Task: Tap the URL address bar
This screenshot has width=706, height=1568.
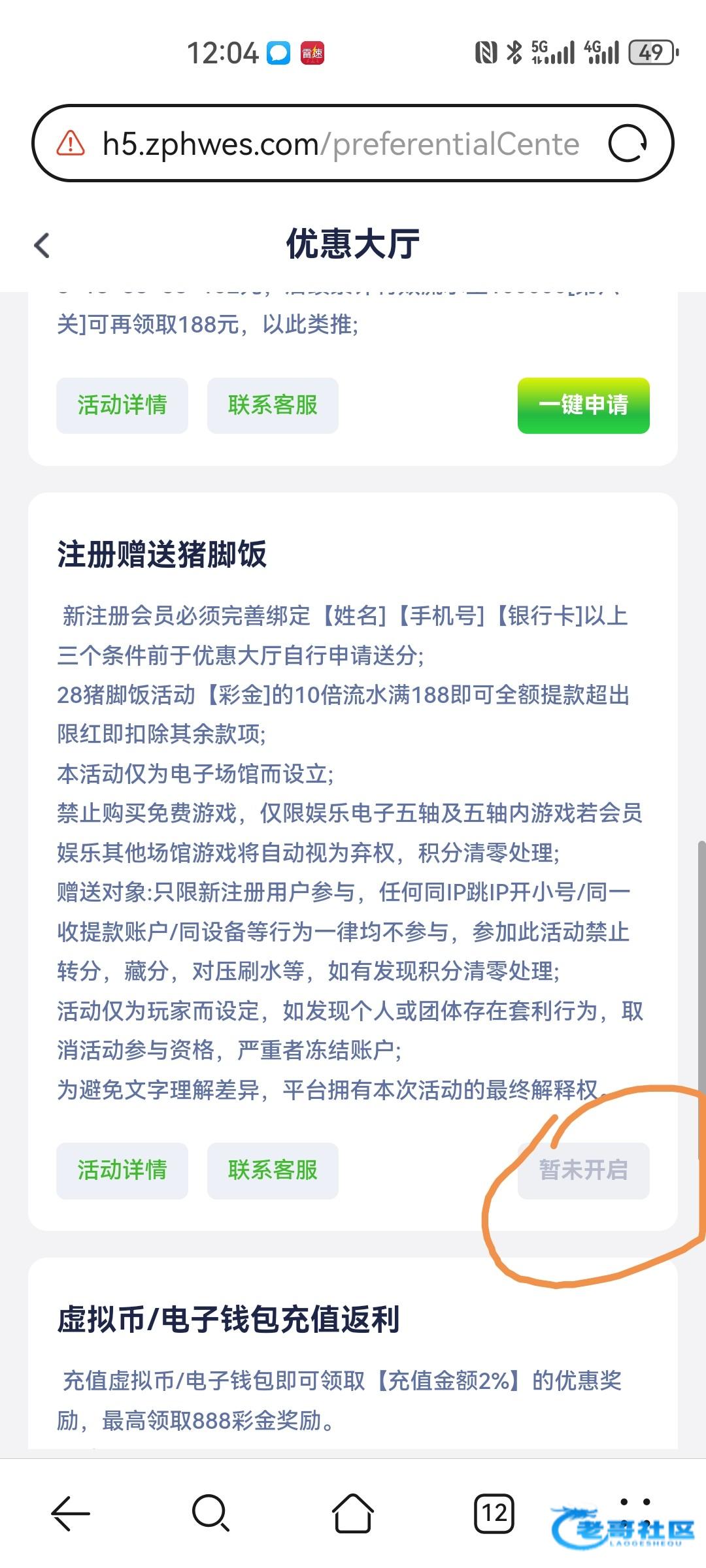Action: pos(340,144)
